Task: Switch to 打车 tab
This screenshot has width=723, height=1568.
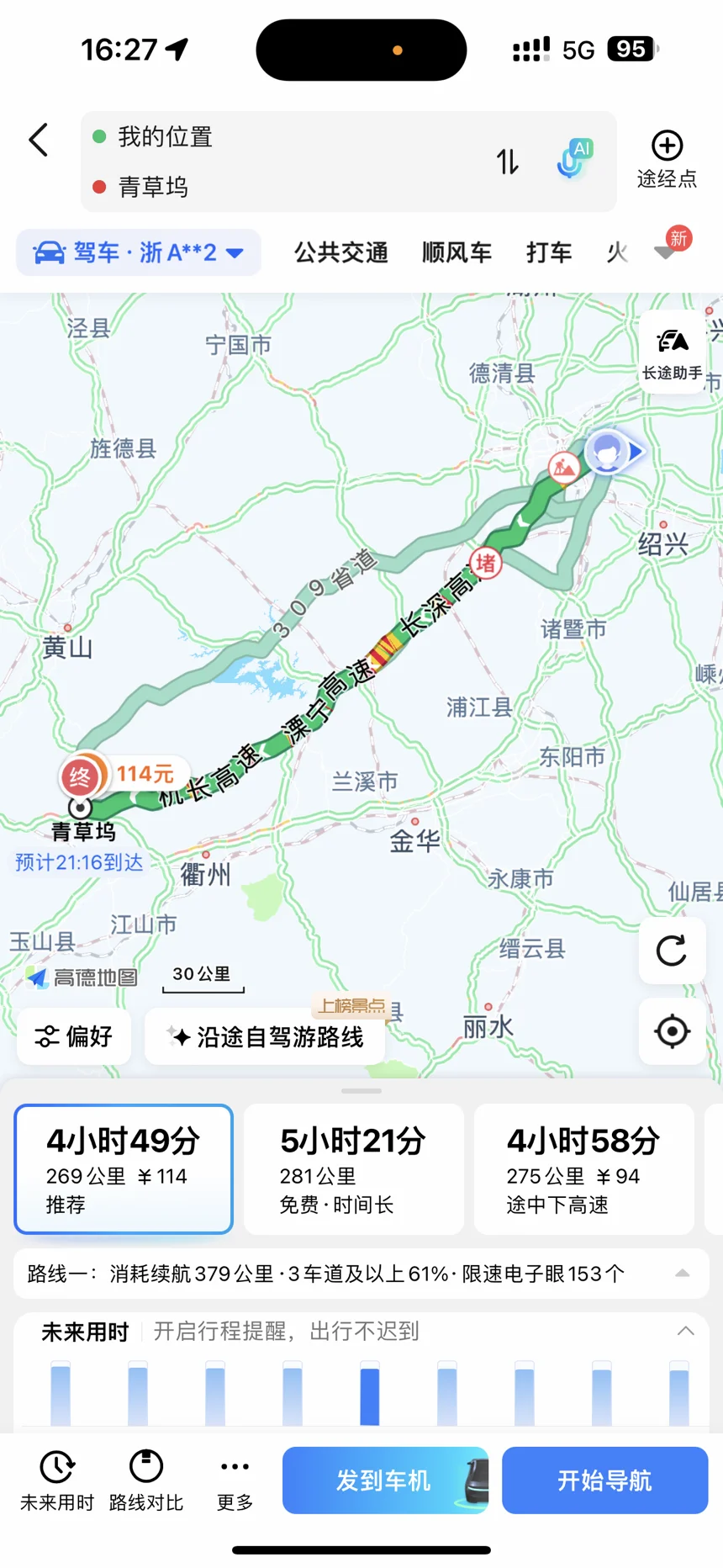Action: pyautogui.click(x=549, y=252)
